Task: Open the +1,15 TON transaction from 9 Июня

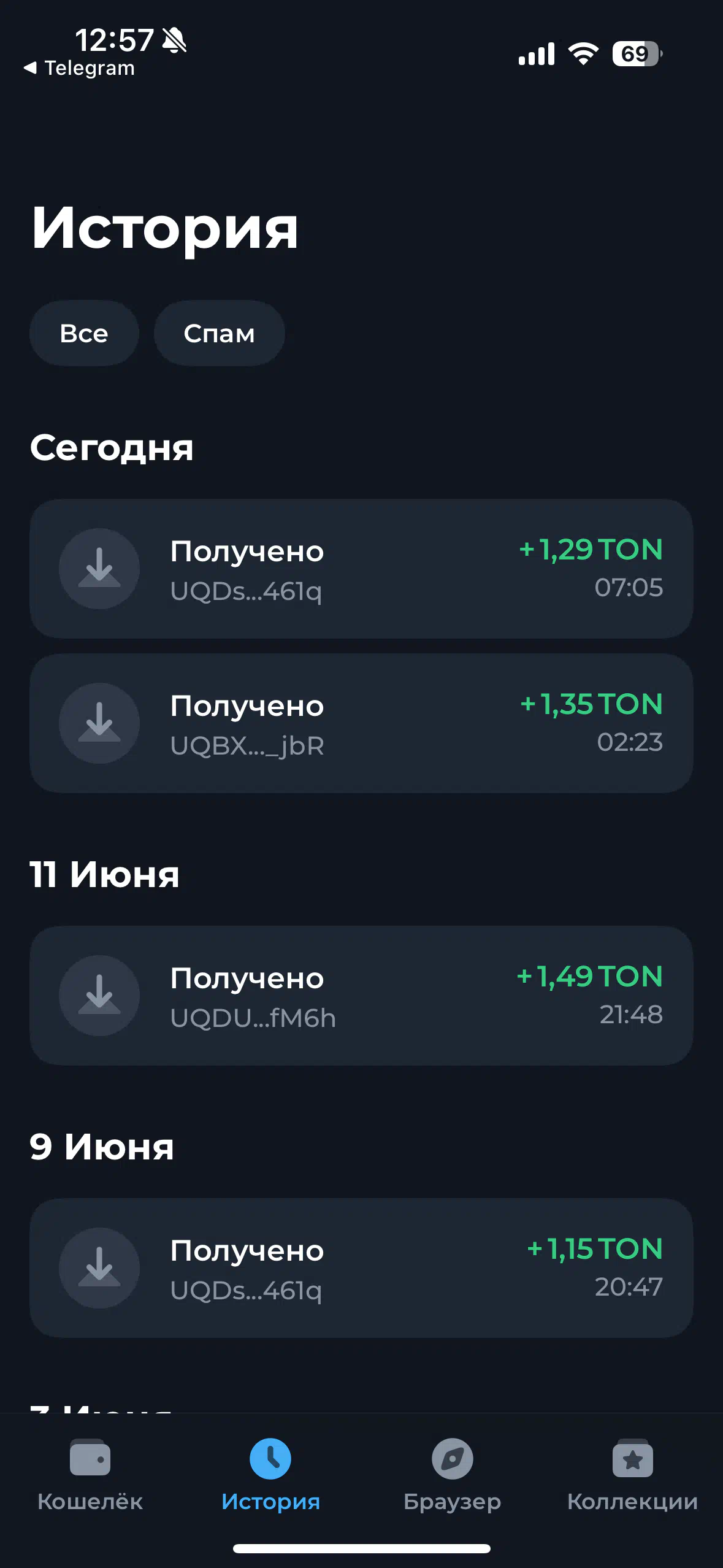Action: point(361,1268)
